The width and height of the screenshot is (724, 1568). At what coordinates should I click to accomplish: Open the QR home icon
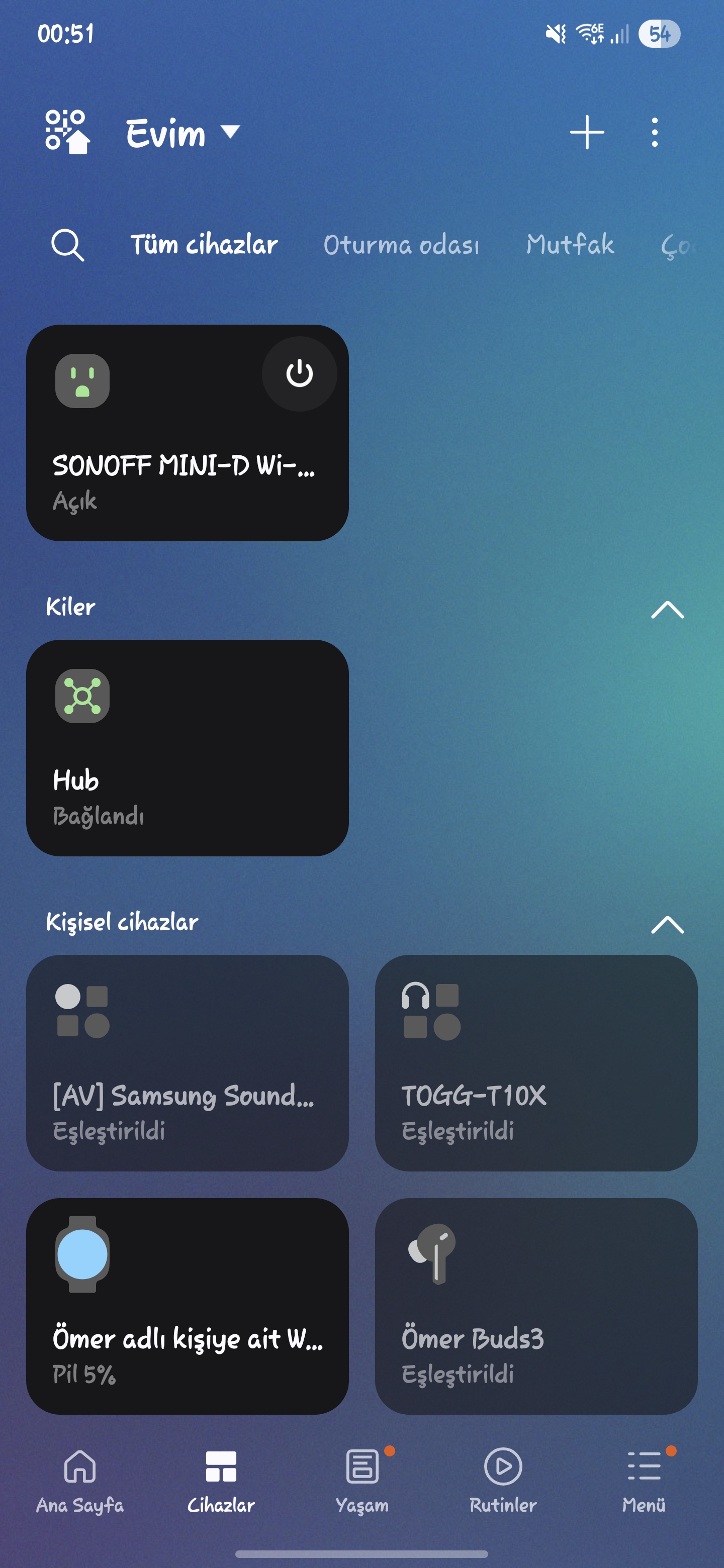(x=67, y=132)
